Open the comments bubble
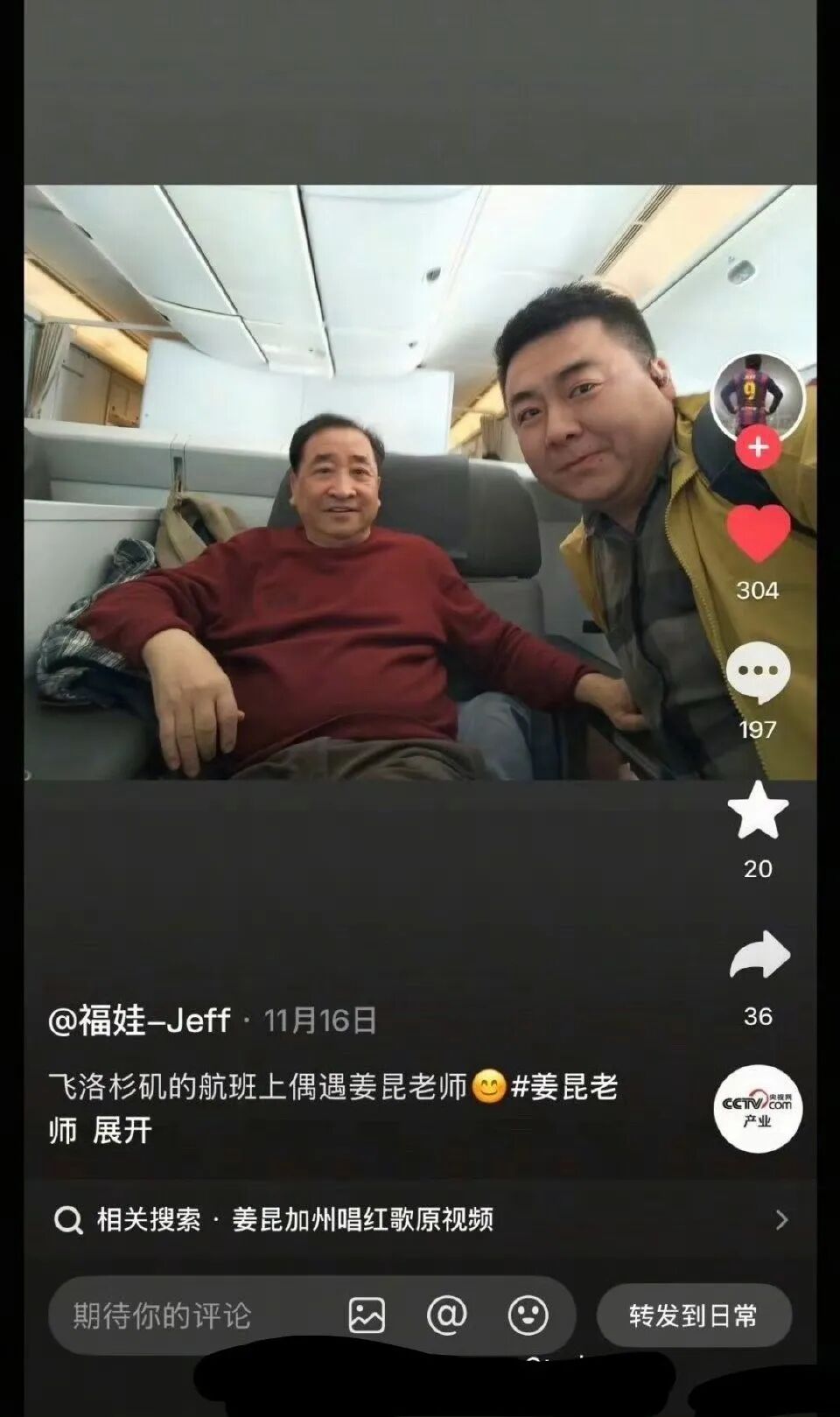The height and width of the screenshot is (1417, 840). click(758, 671)
